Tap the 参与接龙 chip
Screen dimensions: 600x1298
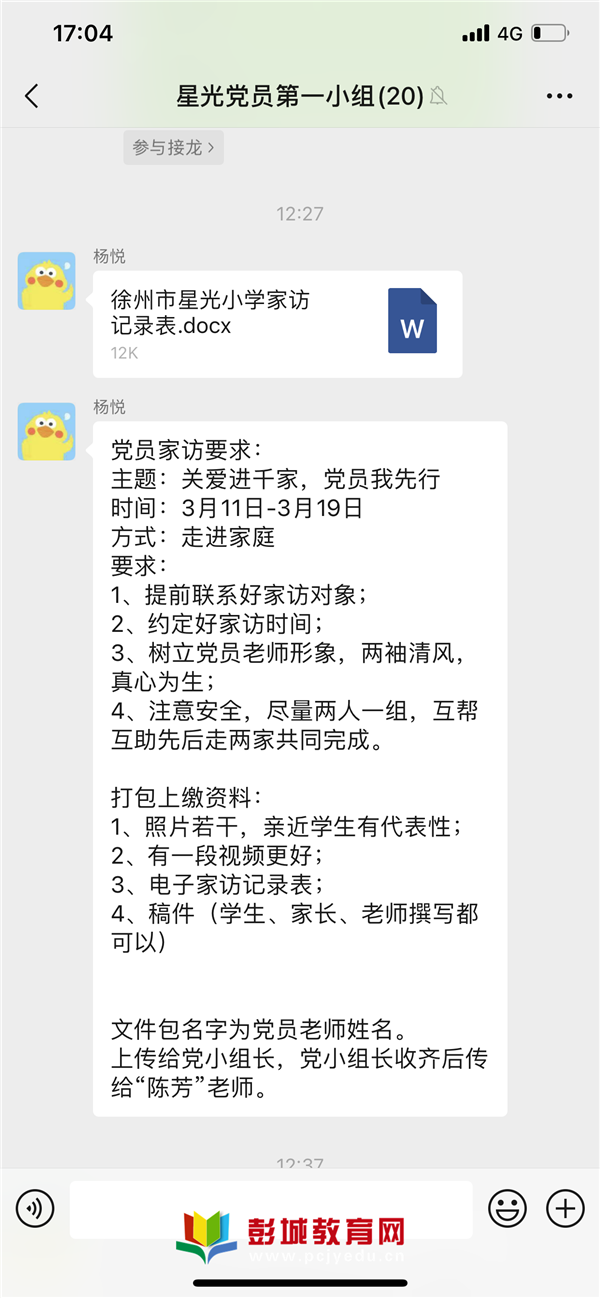pyautogui.click(x=174, y=148)
